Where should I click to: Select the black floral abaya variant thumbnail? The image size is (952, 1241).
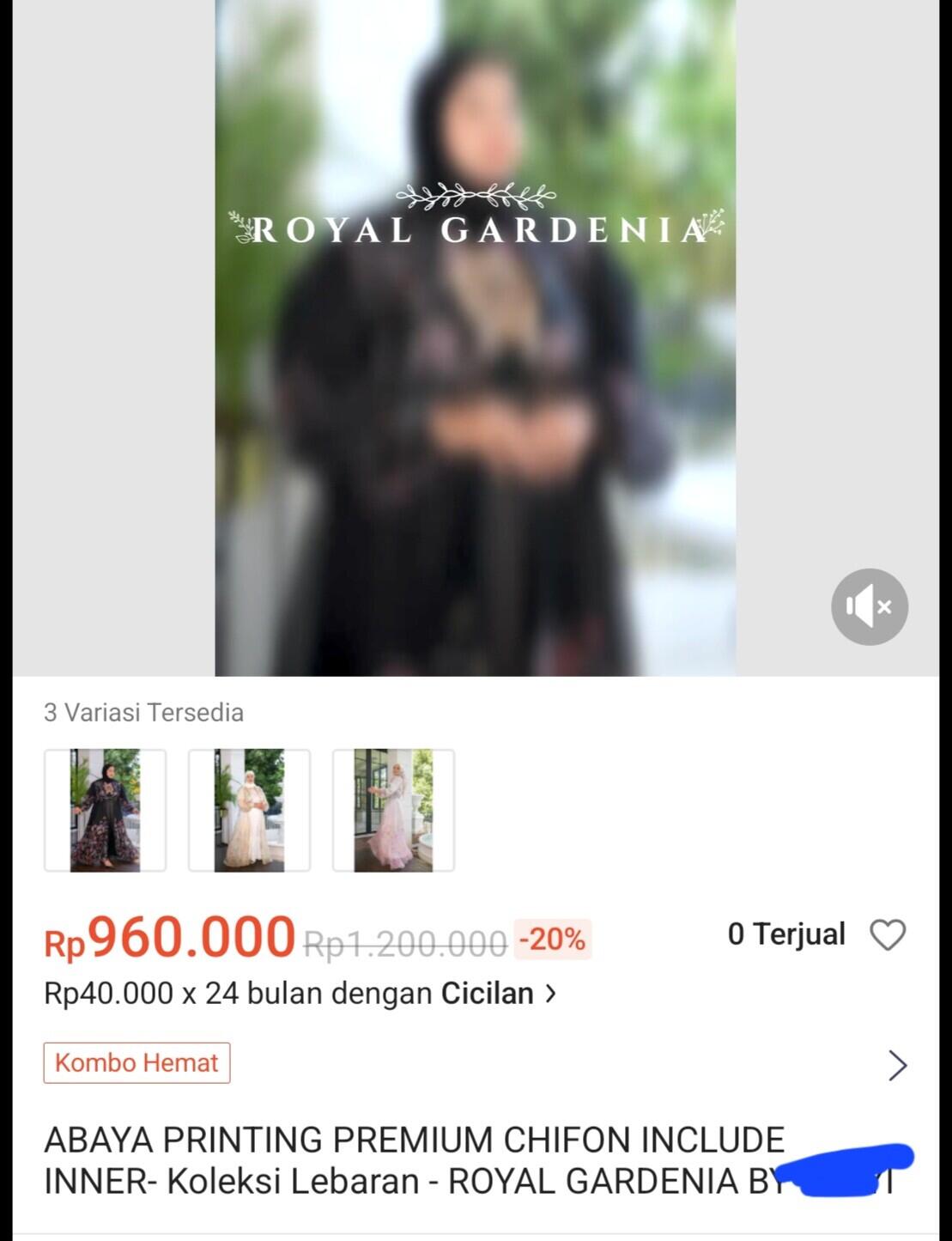point(106,811)
